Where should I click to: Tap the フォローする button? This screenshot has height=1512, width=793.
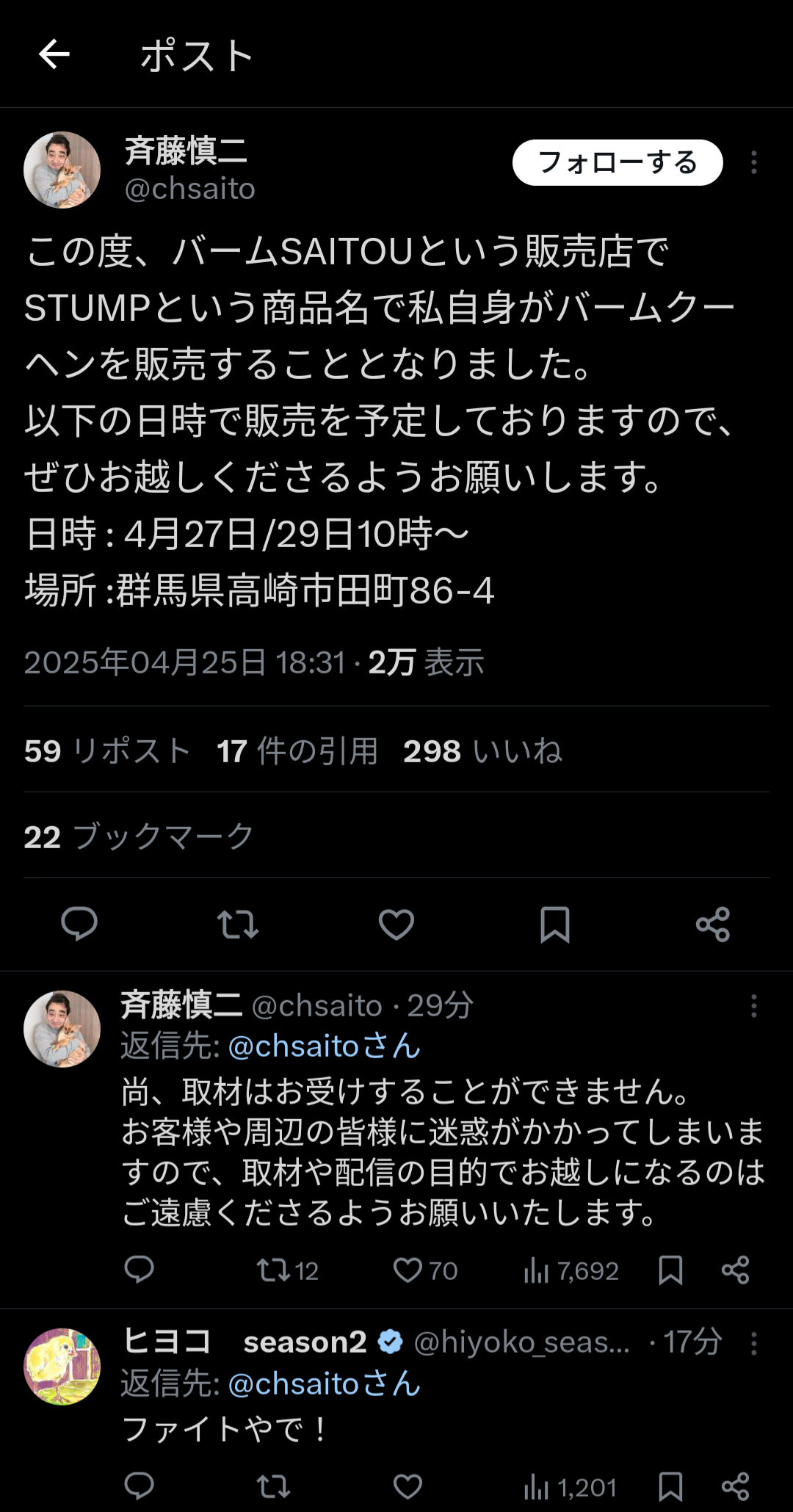click(618, 162)
